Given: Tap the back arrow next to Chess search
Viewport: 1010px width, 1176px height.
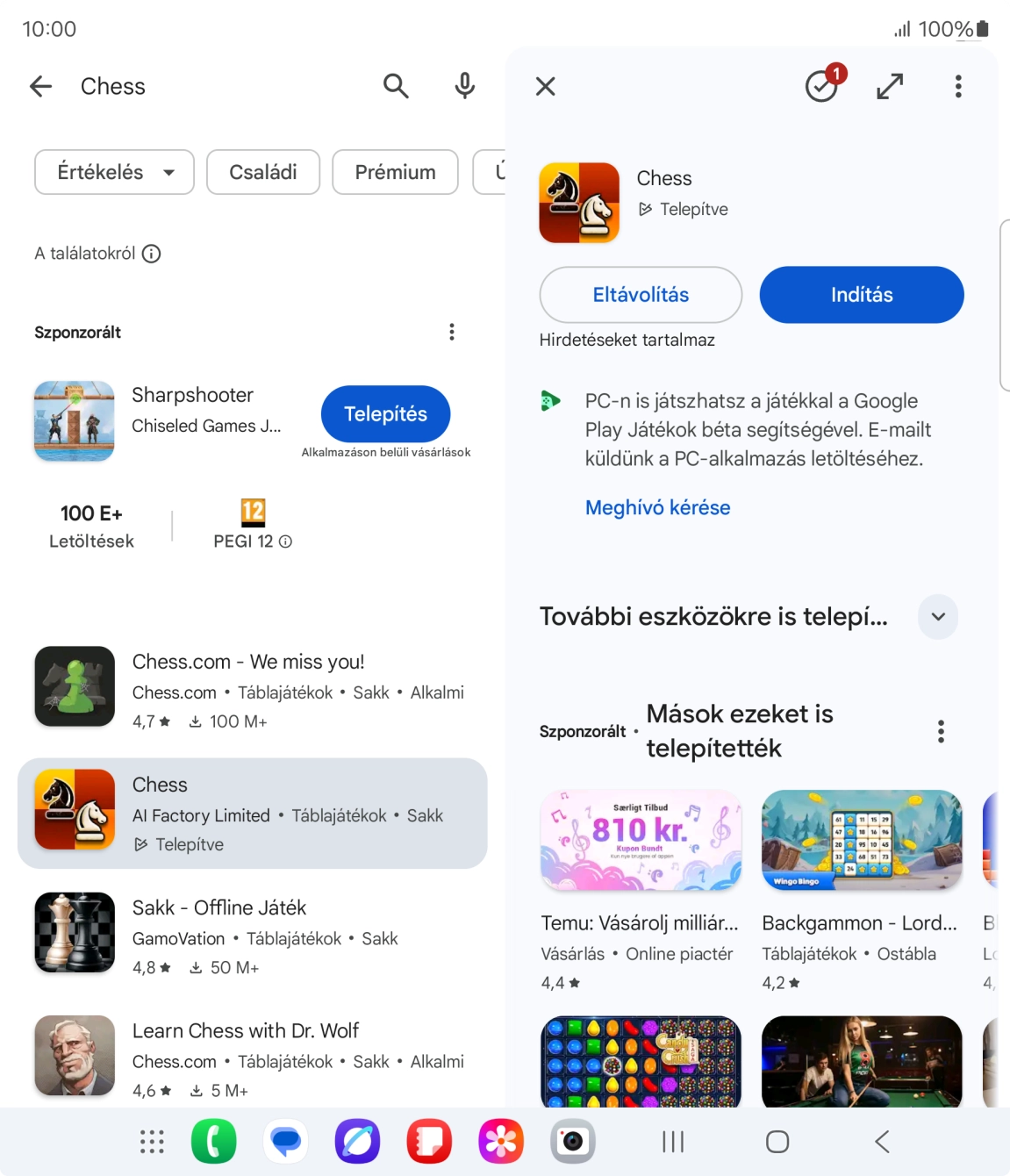Looking at the screenshot, I should 39,86.
